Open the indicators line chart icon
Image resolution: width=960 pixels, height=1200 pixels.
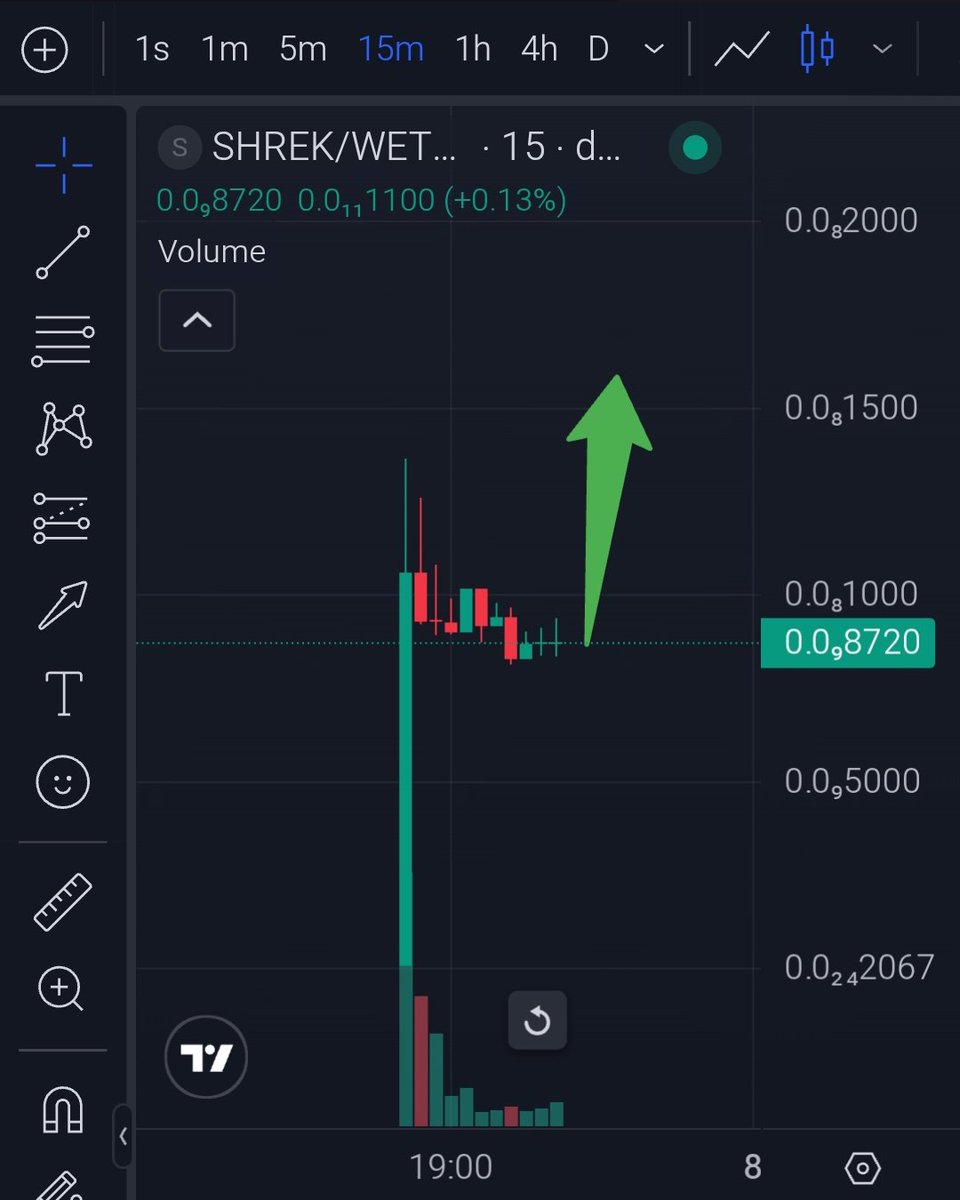741,49
